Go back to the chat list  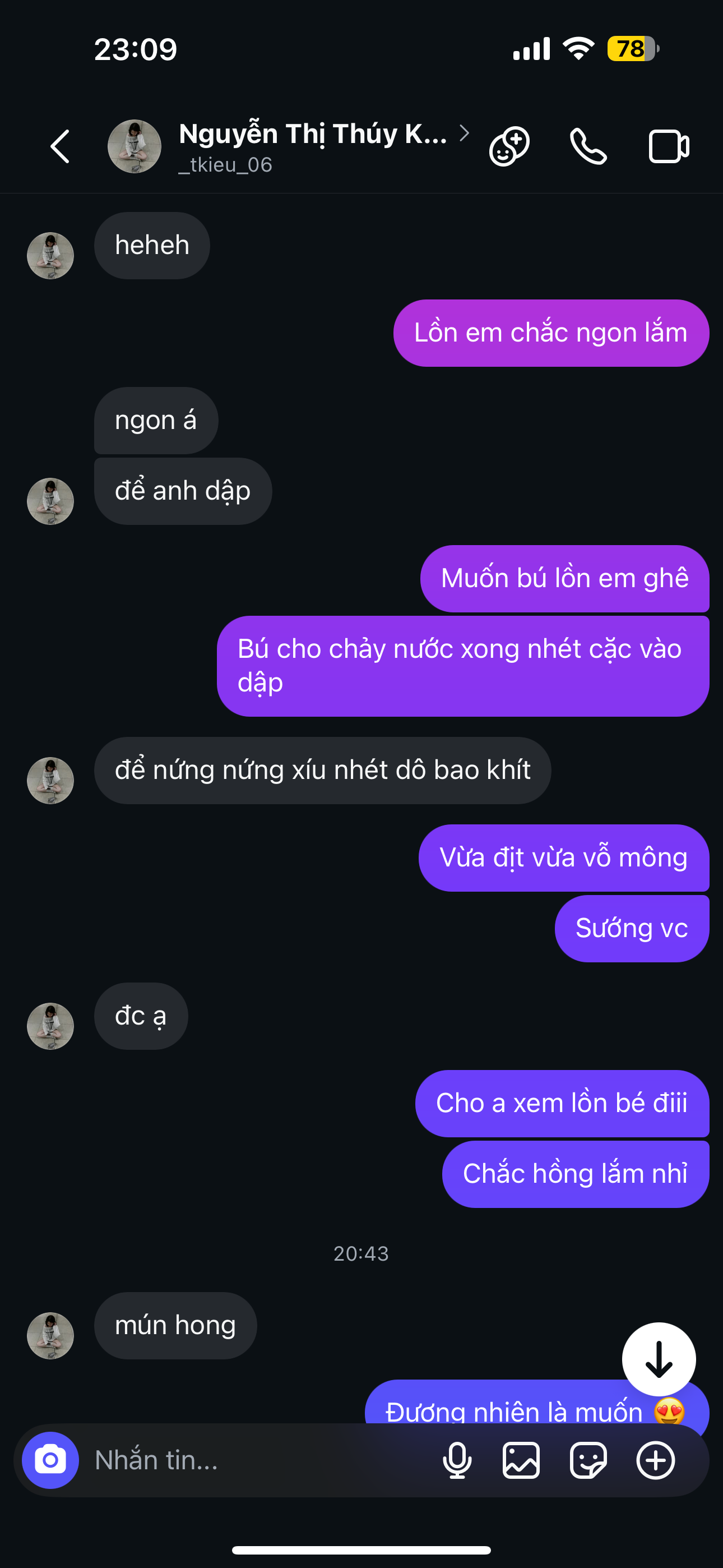(x=59, y=147)
